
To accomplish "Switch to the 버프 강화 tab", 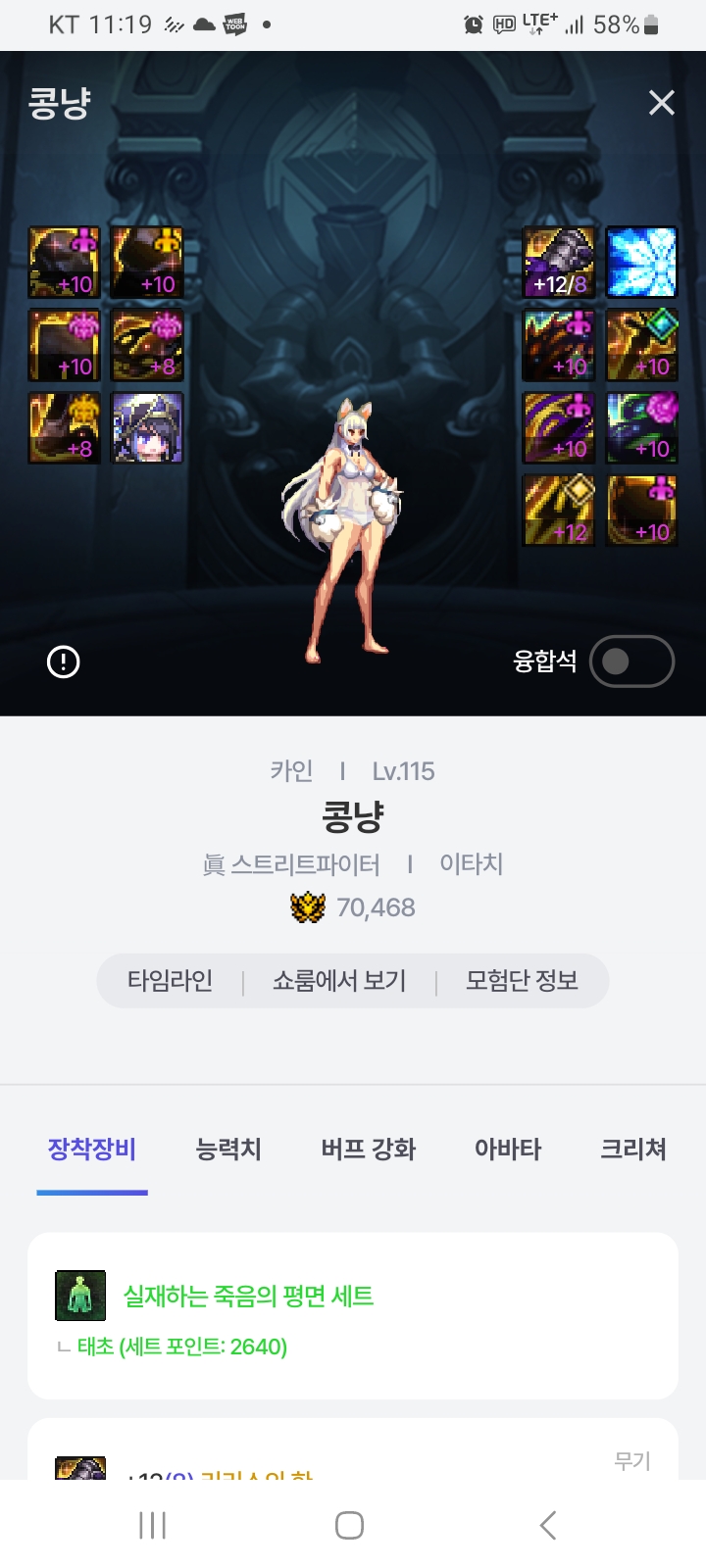I will 369,1150.
